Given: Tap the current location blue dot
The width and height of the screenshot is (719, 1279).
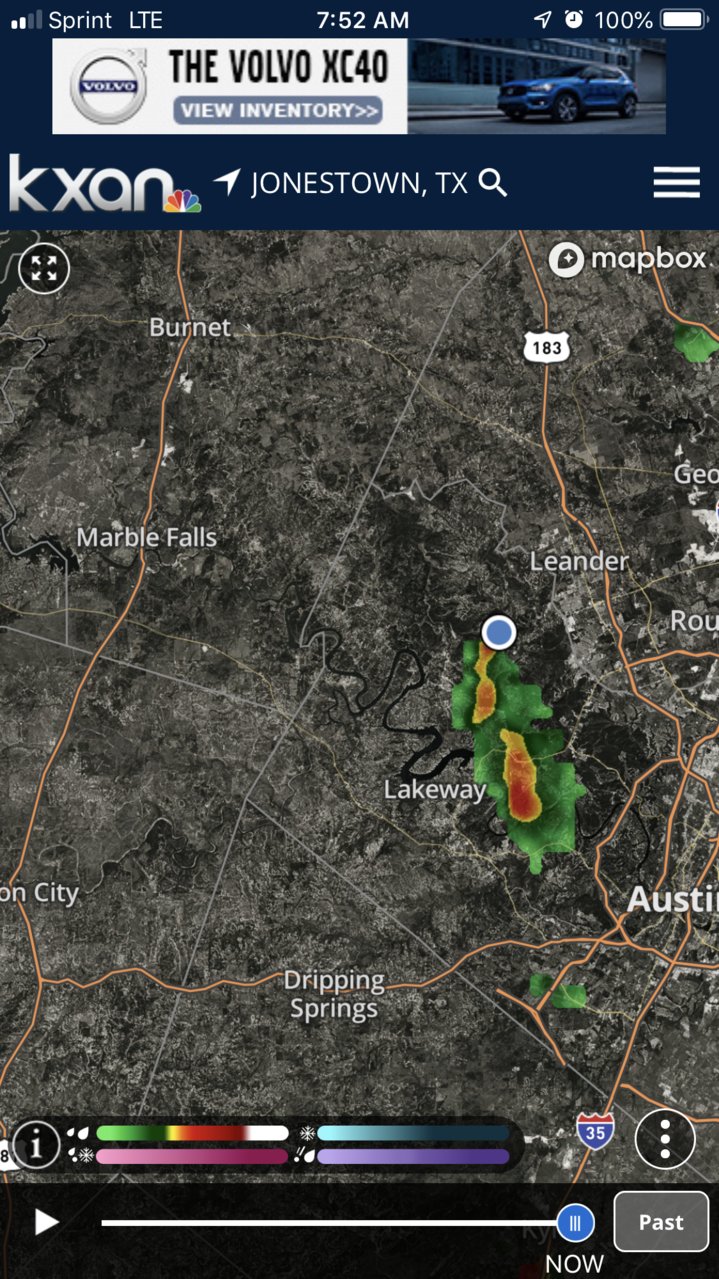Looking at the screenshot, I should pyautogui.click(x=498, y=632).
